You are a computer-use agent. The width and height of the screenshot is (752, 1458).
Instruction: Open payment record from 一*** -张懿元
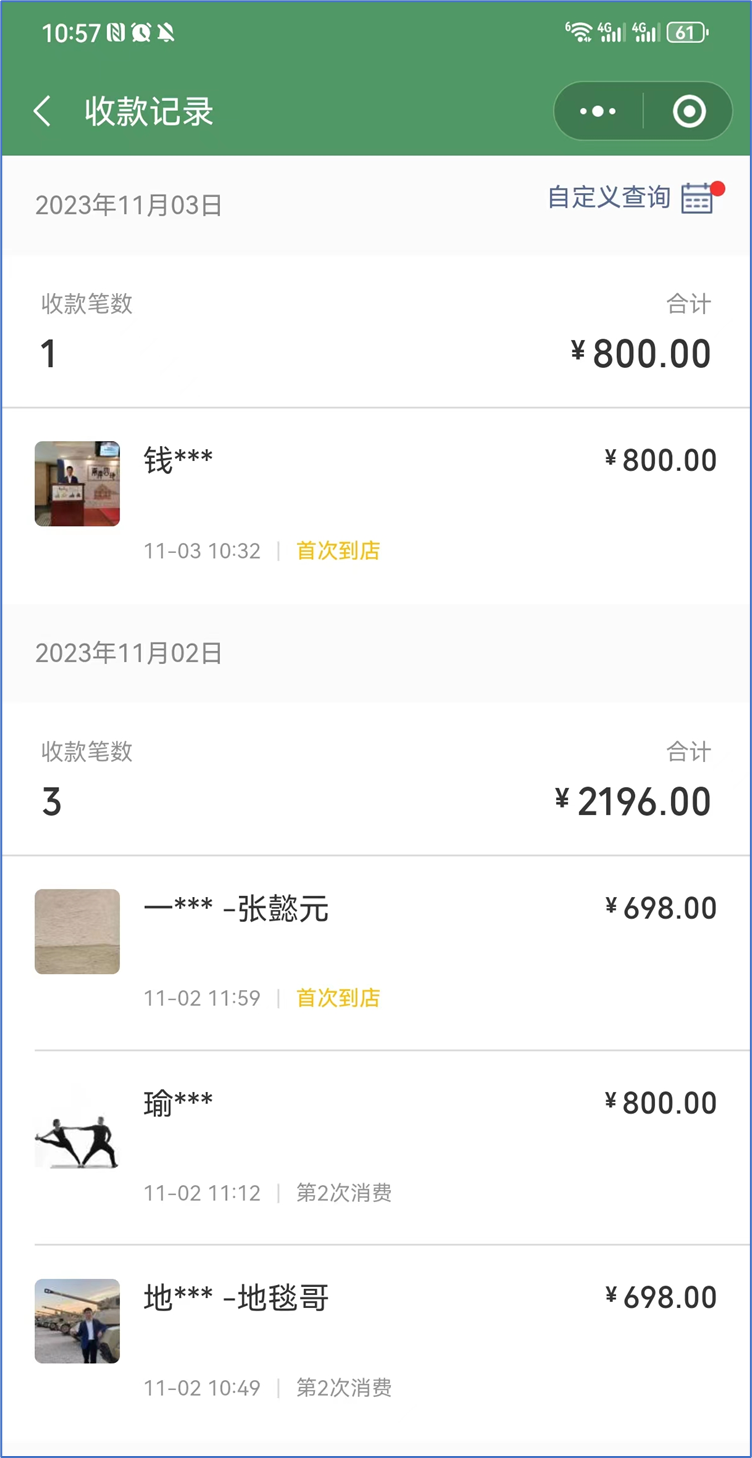tap(376, 953)
